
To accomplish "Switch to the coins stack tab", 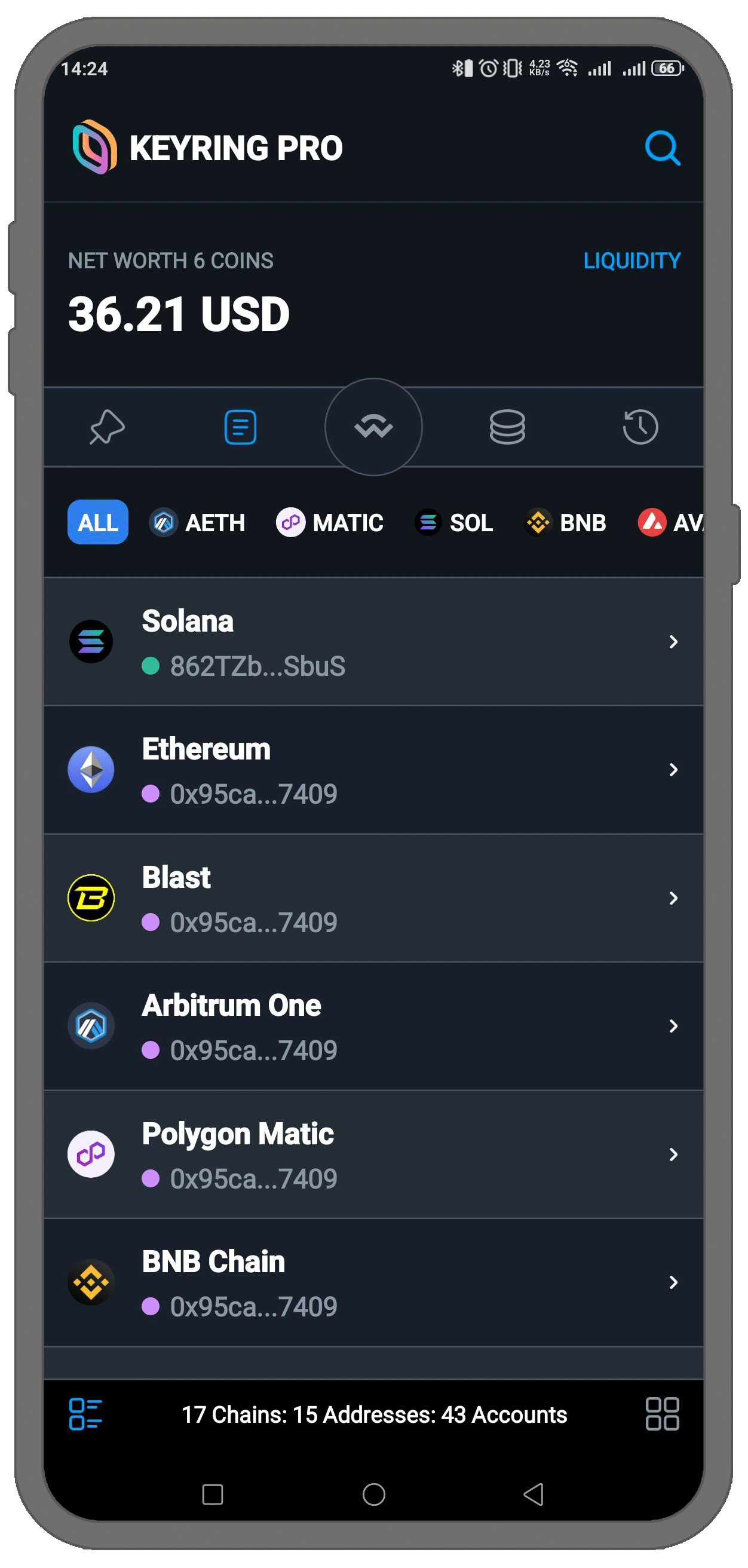I will click(507, 427).
